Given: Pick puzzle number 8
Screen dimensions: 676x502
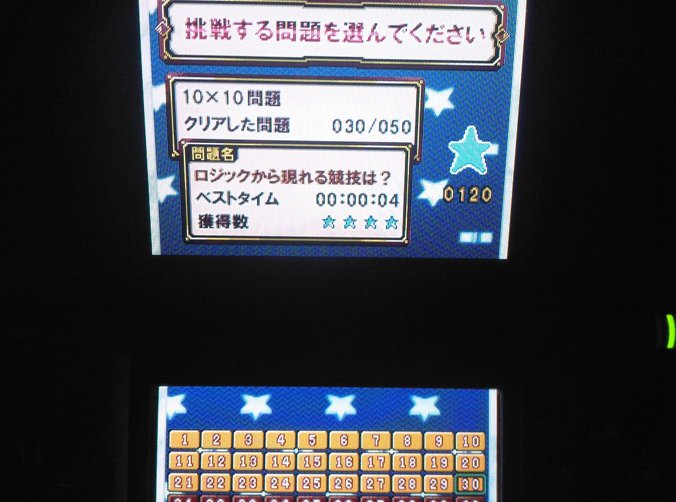Looking at the screenshot, I should pos(407,441).
